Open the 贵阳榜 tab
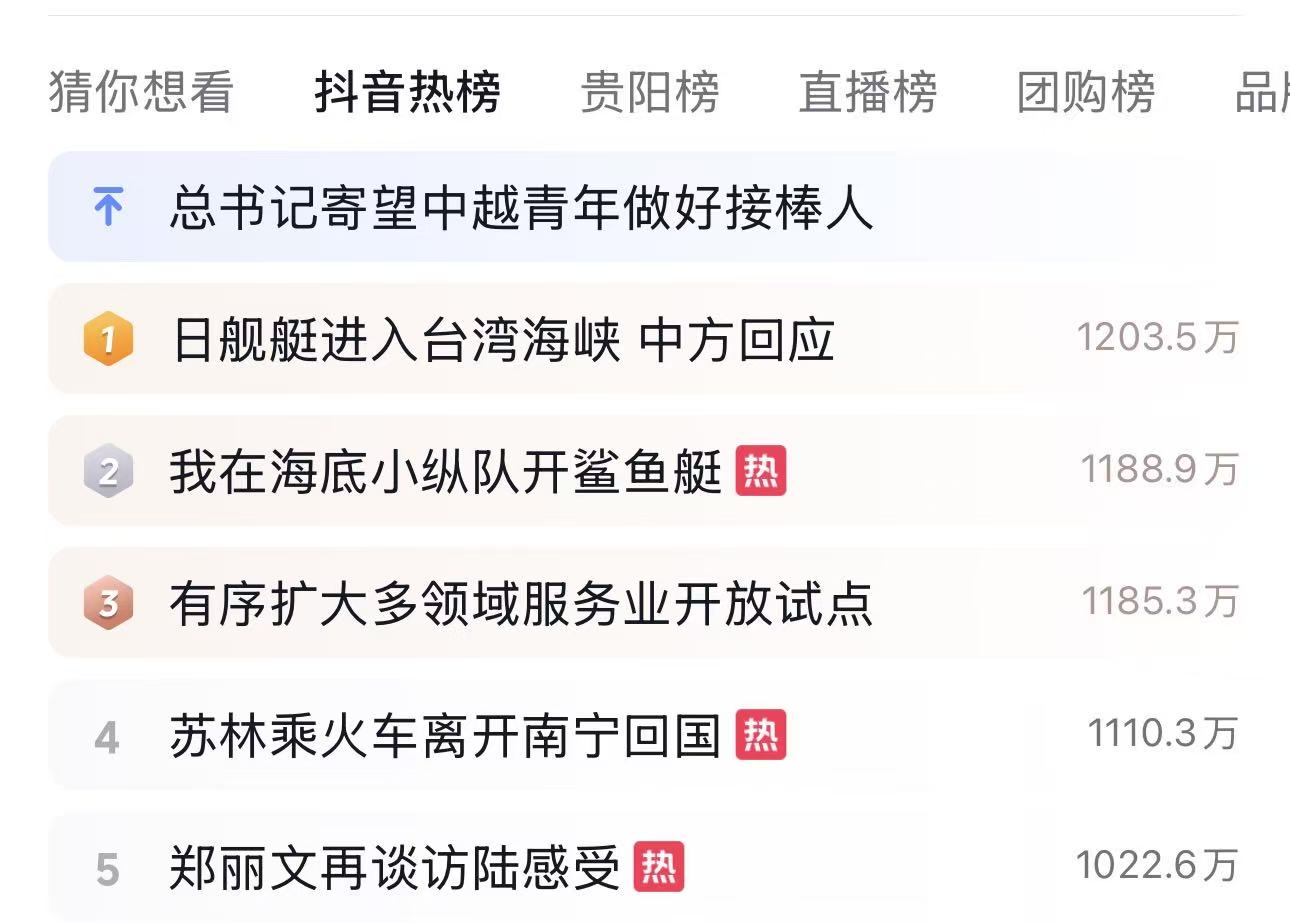This screenshot has width=1290, height=923. pos(649,93)
